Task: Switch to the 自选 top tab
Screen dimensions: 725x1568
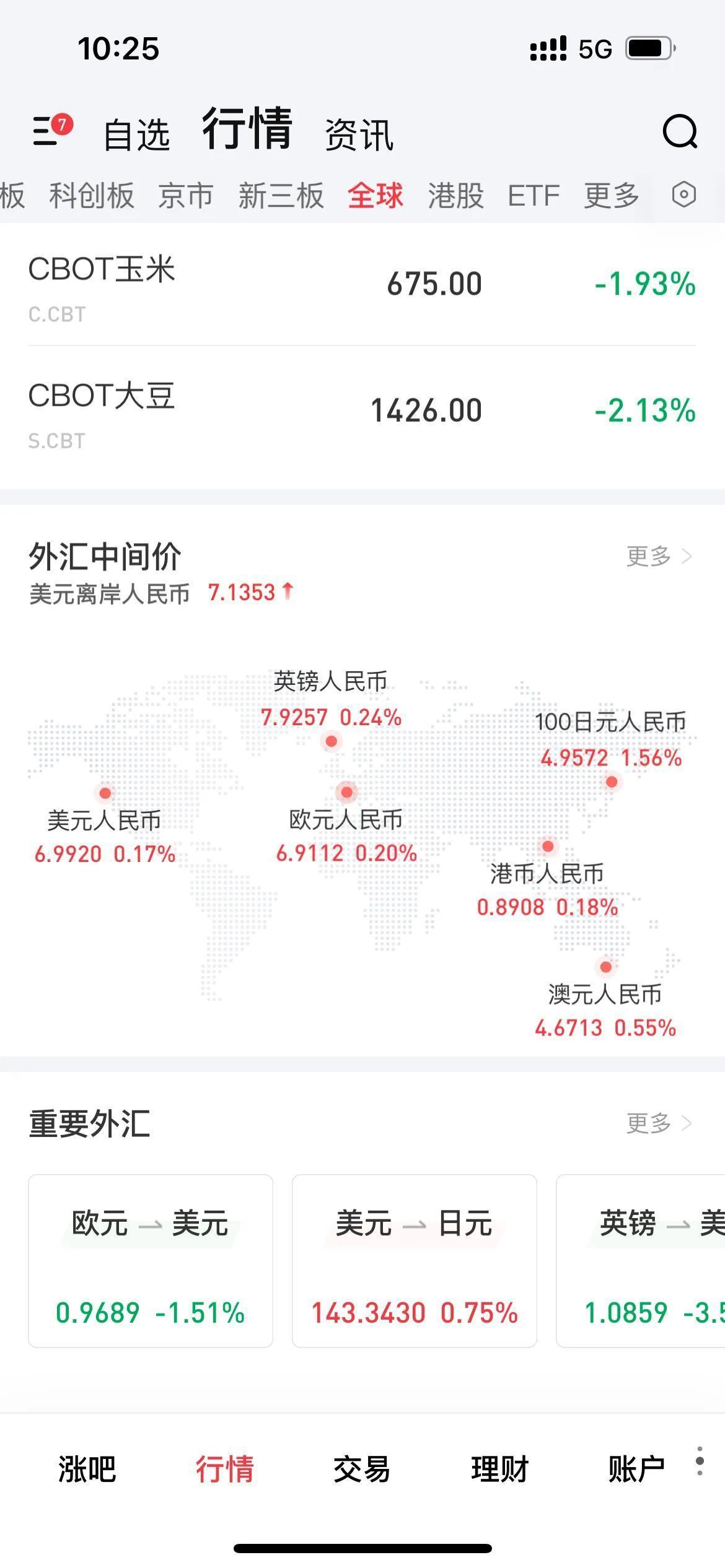Action: (x=137, y=135)
